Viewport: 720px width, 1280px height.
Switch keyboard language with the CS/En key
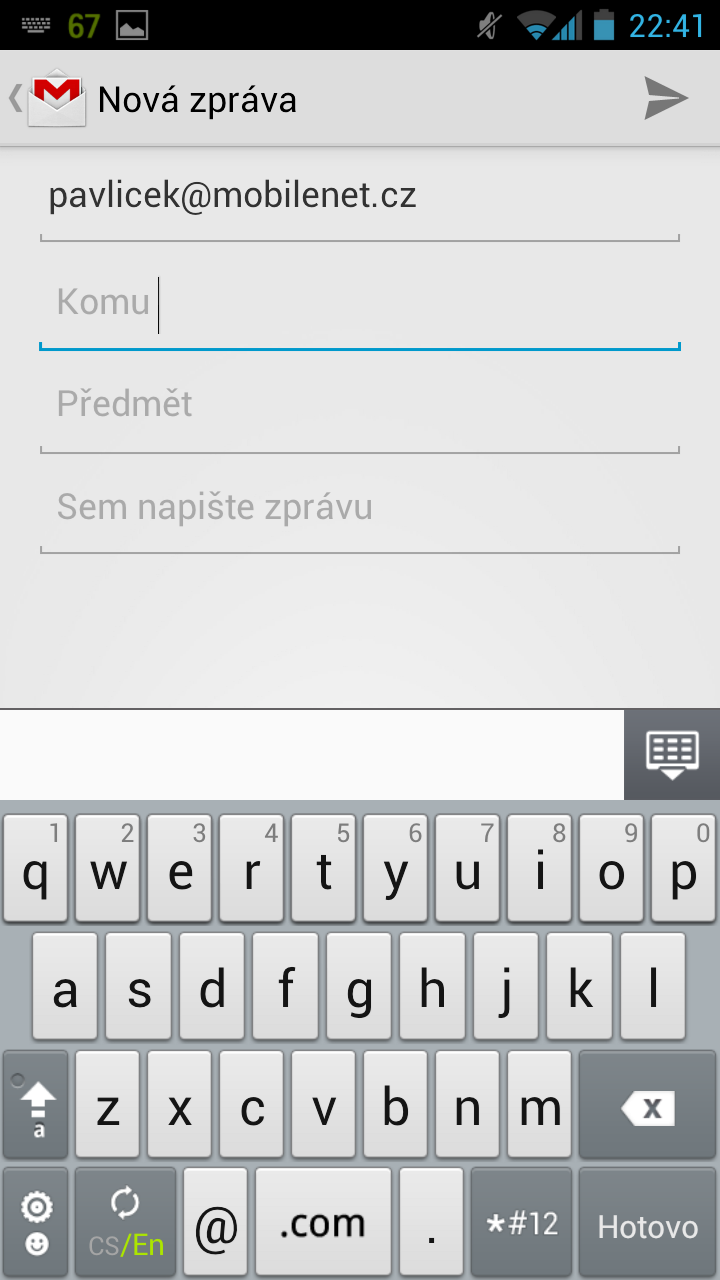coord(126,1225)
